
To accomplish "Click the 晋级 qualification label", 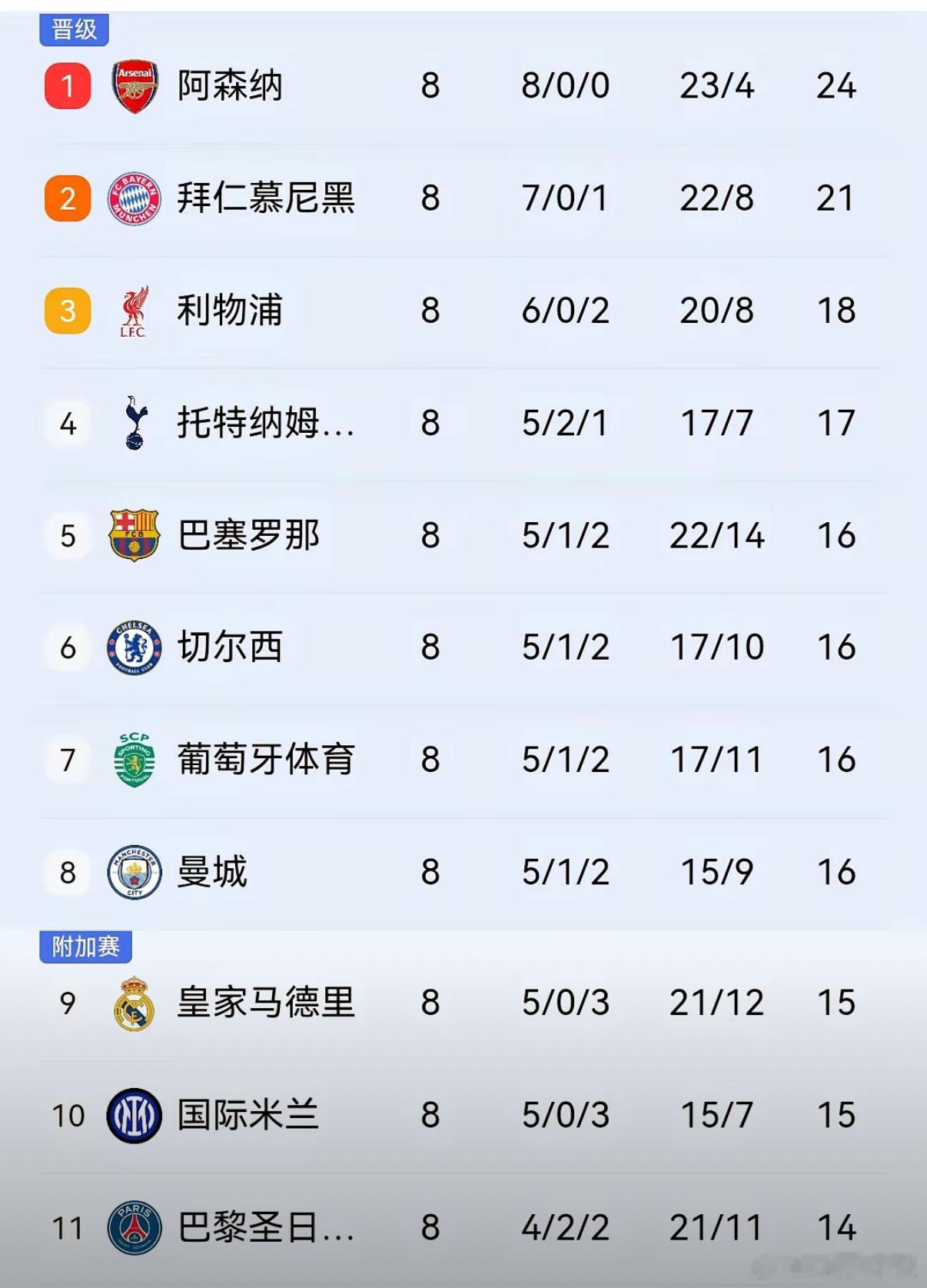I will [x=74, y=29].
